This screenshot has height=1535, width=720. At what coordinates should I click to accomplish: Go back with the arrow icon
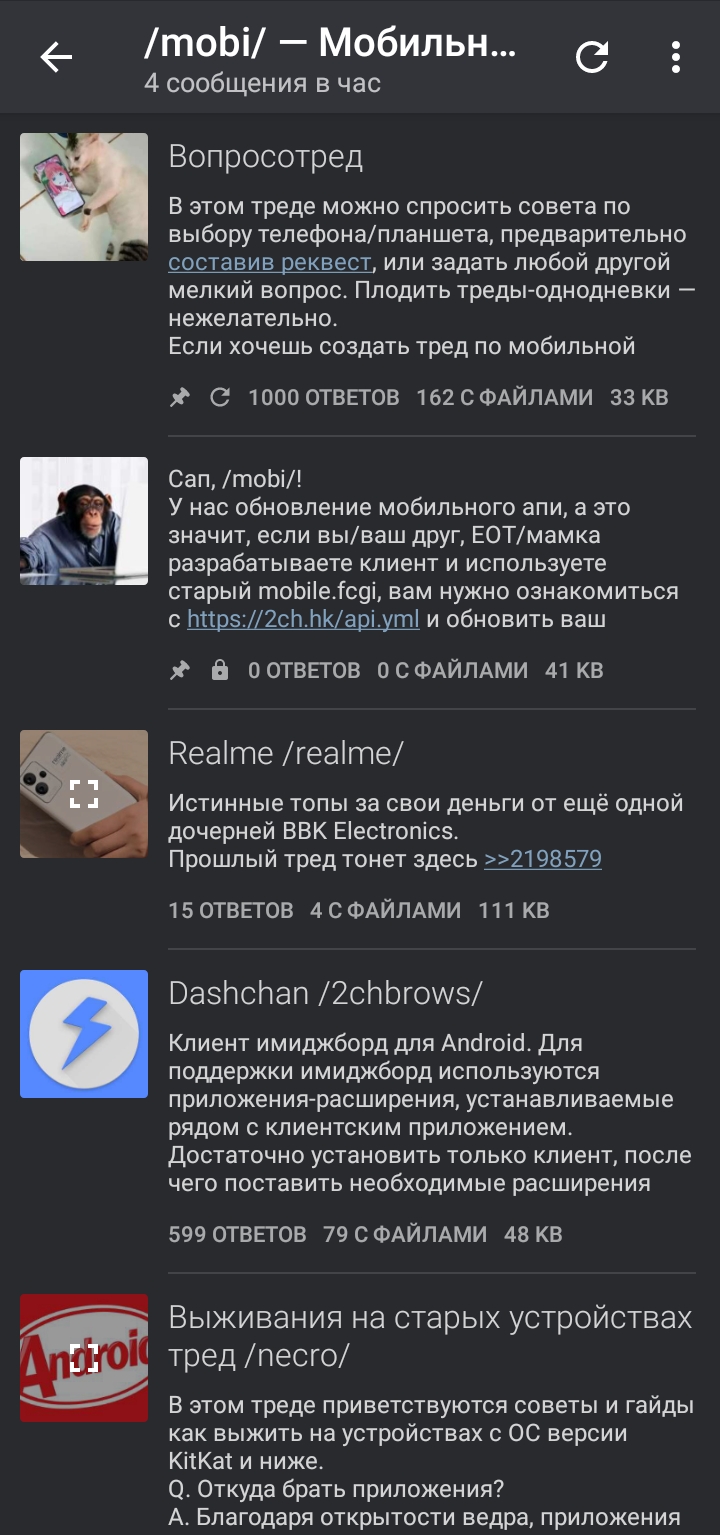click(56, 58)
